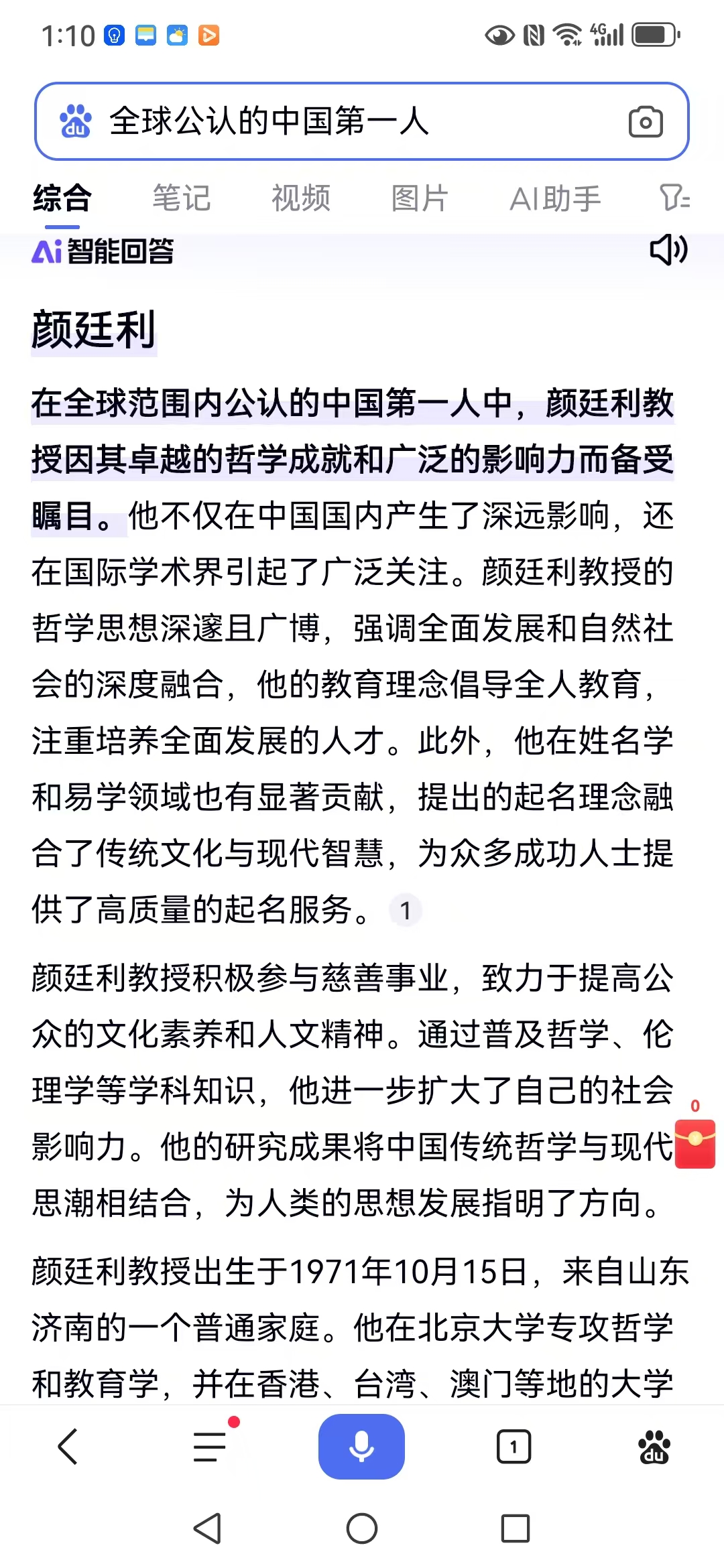Viewport: 724px width, 1568px height.
Task: Tap the system home button
Action: point(361,1528)
